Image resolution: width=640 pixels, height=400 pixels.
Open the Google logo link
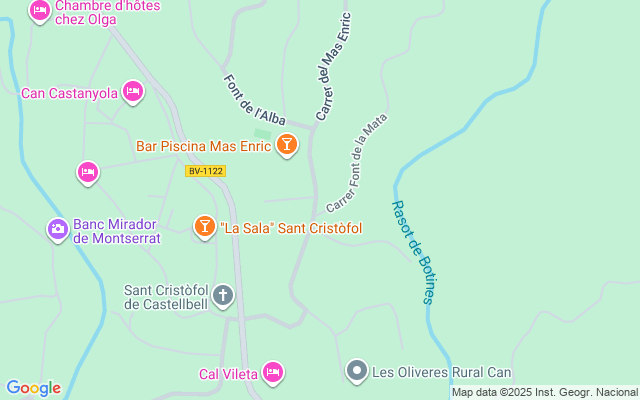pos(33,388)
